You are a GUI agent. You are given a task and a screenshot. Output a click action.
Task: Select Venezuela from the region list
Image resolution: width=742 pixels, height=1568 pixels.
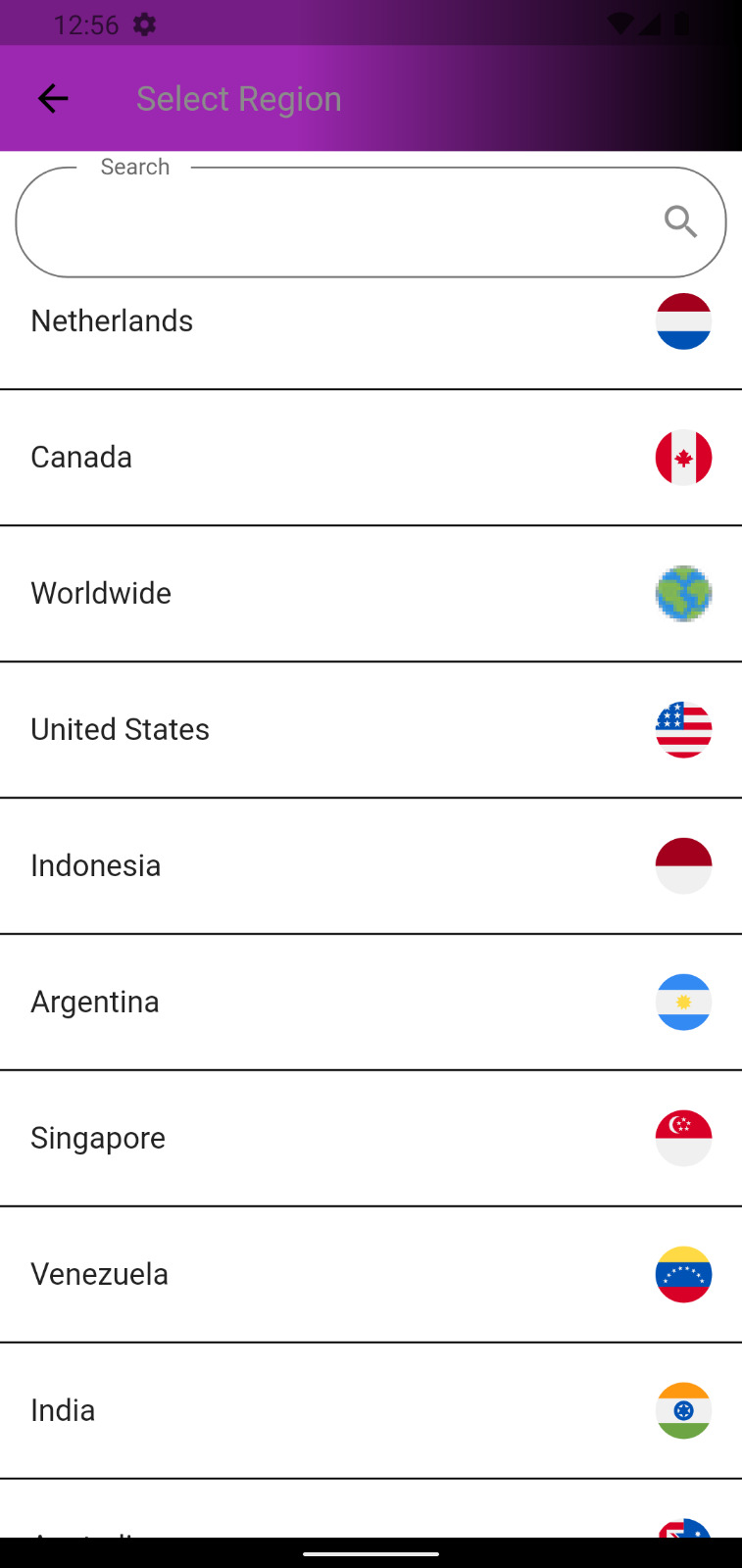coord(294,1274)
